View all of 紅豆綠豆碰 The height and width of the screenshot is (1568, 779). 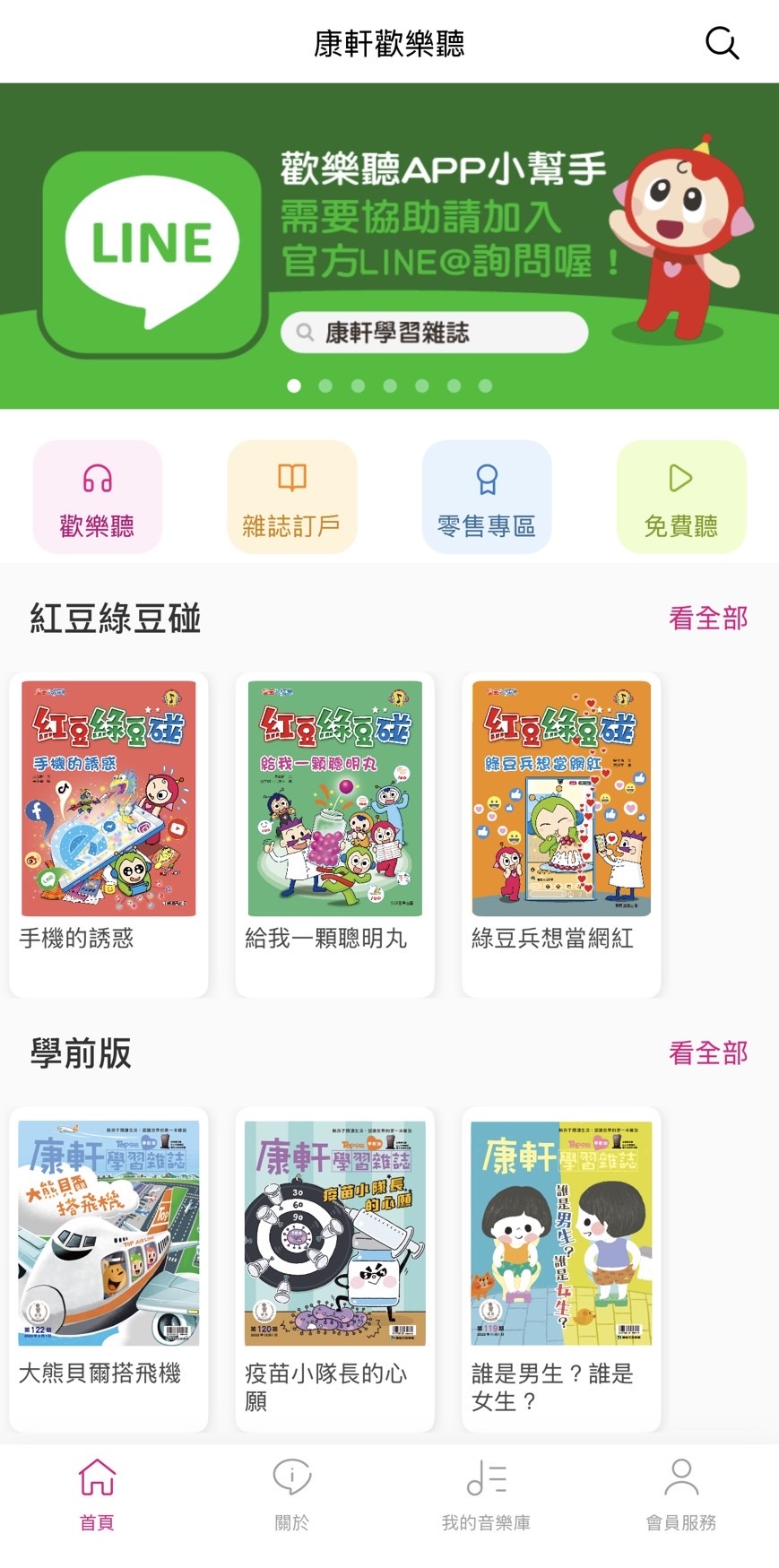707,618
